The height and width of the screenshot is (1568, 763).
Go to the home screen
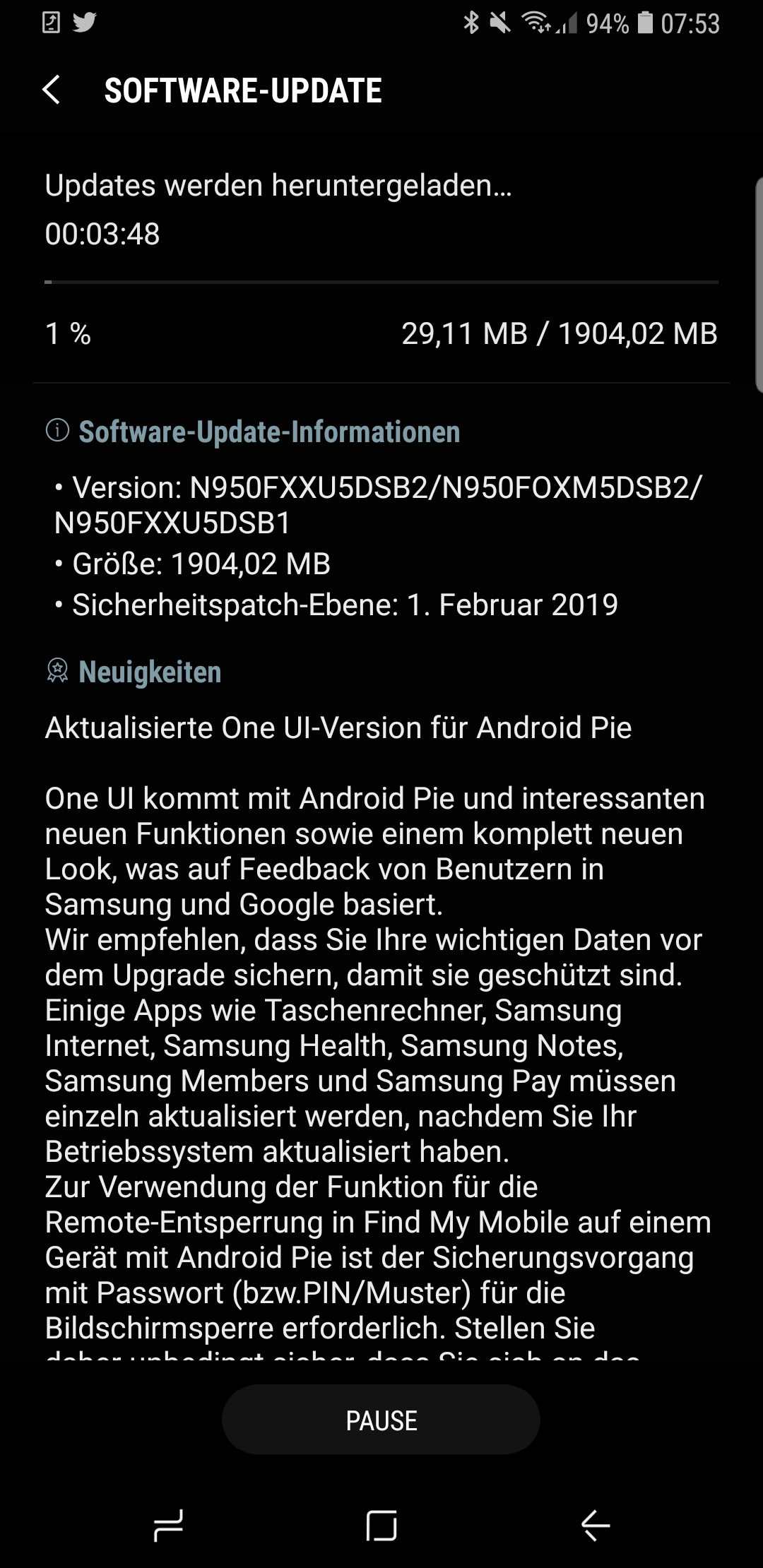(x=381, y=1526)
